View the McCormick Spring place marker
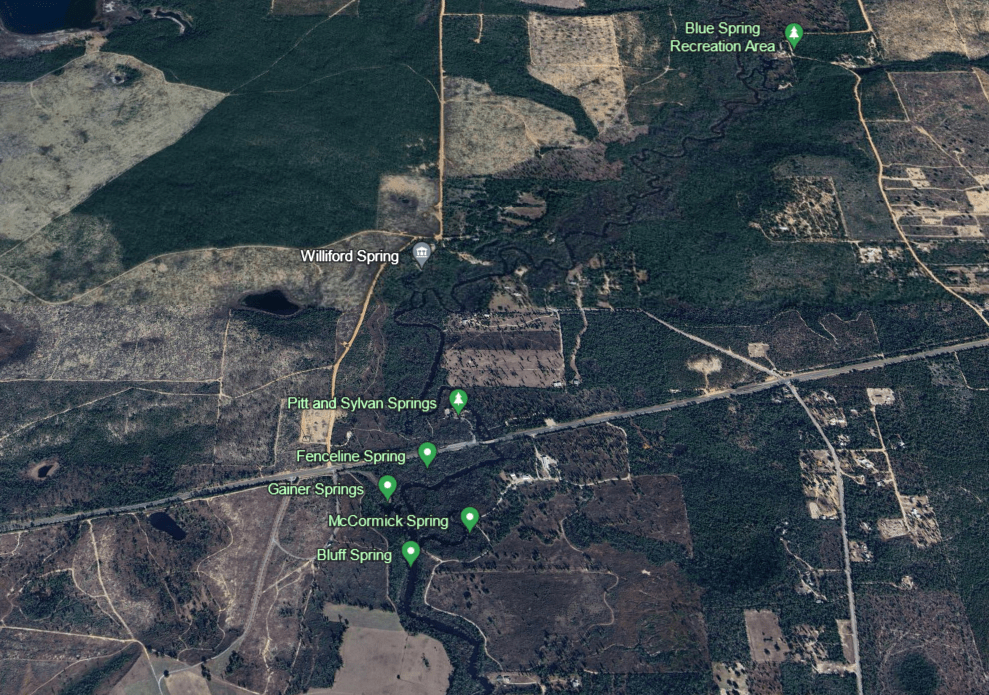Viewport: 989px width, 695px height. (x=469, y=517)
